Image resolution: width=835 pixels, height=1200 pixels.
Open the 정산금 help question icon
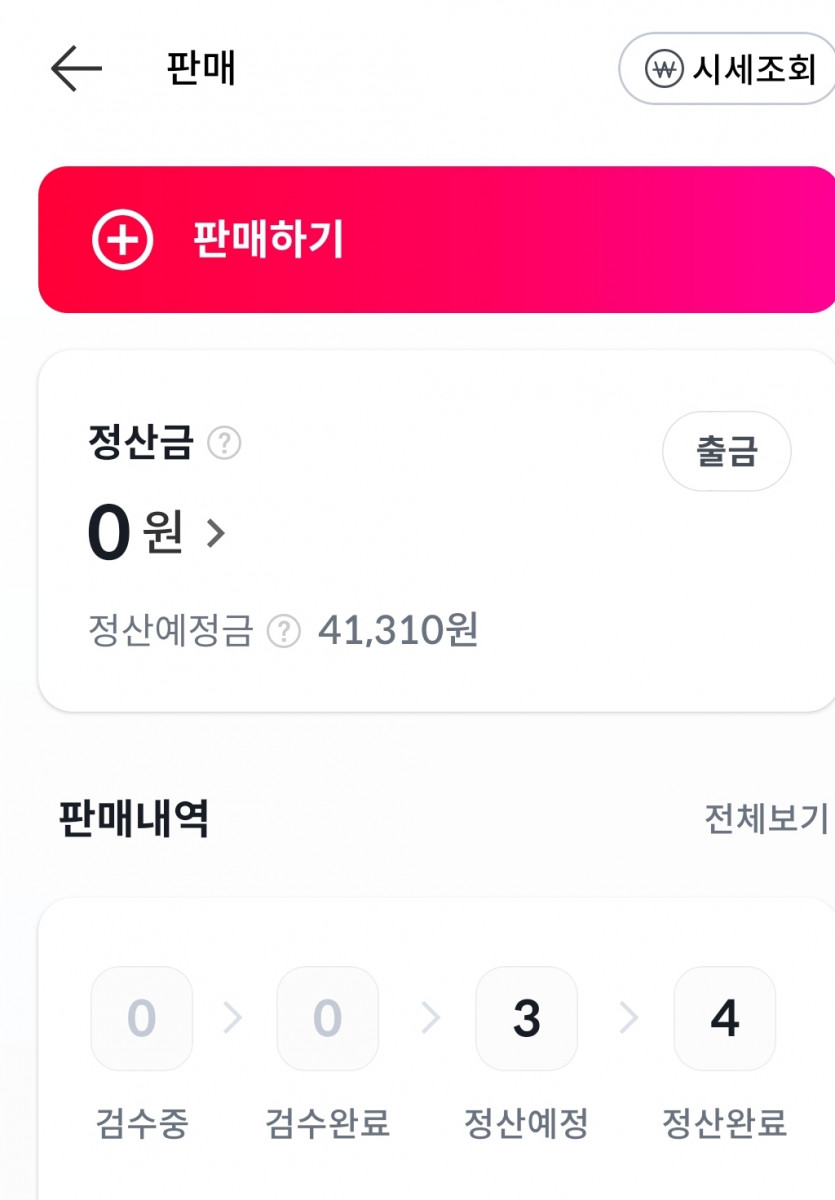224,443
